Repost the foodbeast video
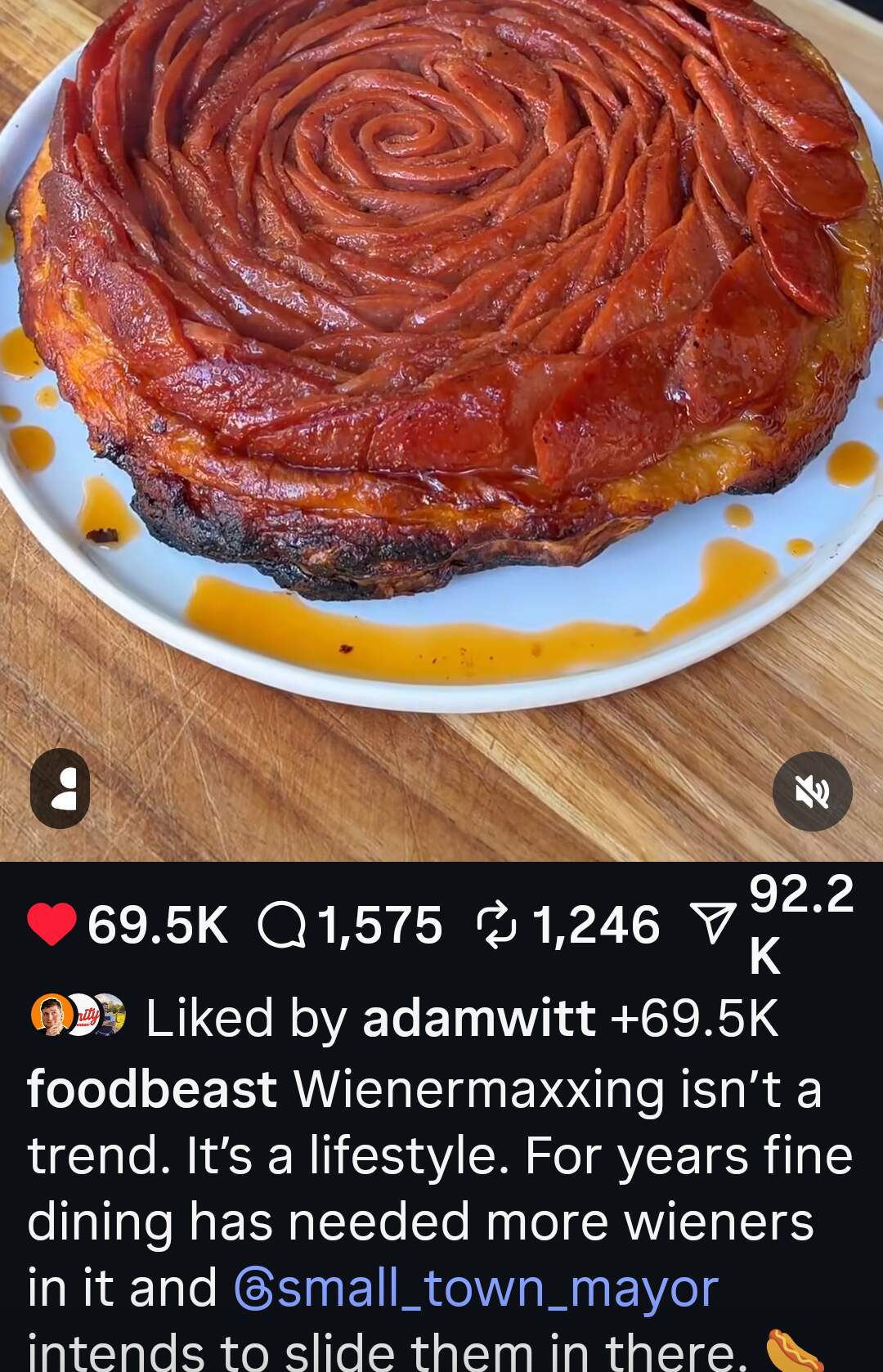The image size is (883, 1372). [497, 925]
